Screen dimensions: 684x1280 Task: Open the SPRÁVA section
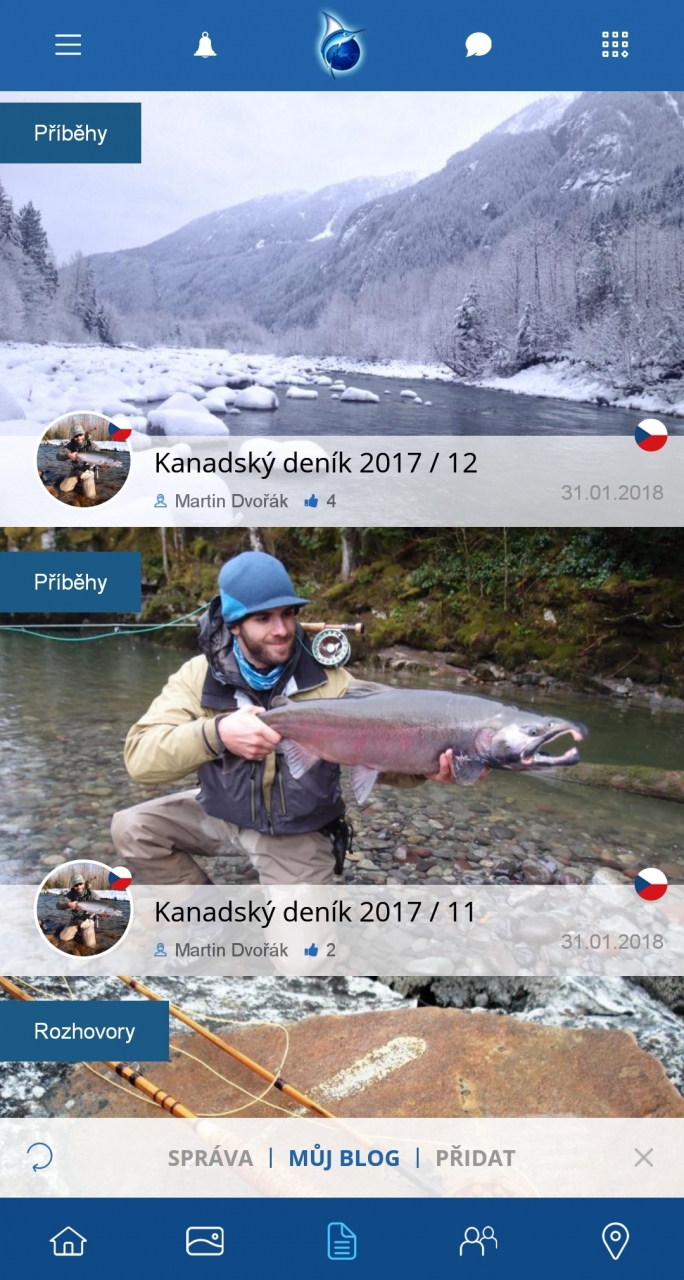click(x=210, y=1158)
